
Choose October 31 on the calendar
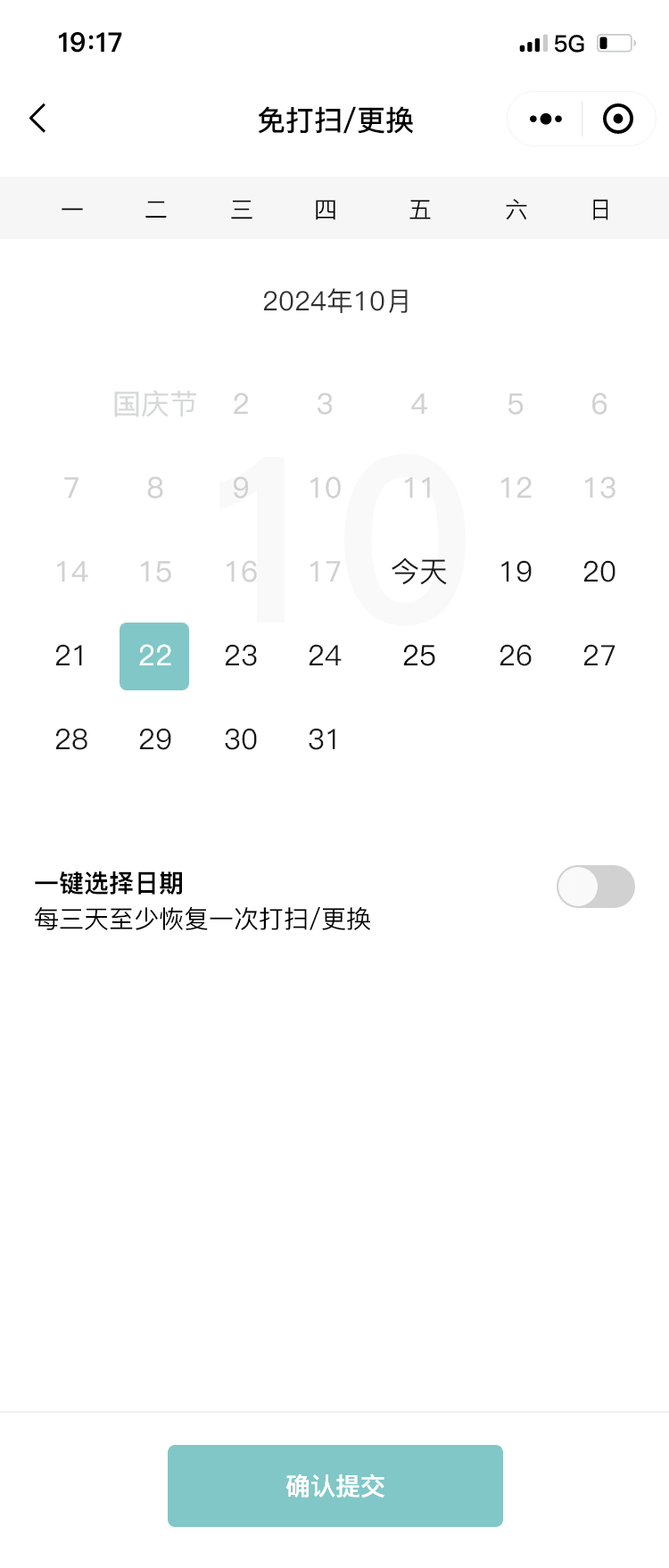click(324, 739)
